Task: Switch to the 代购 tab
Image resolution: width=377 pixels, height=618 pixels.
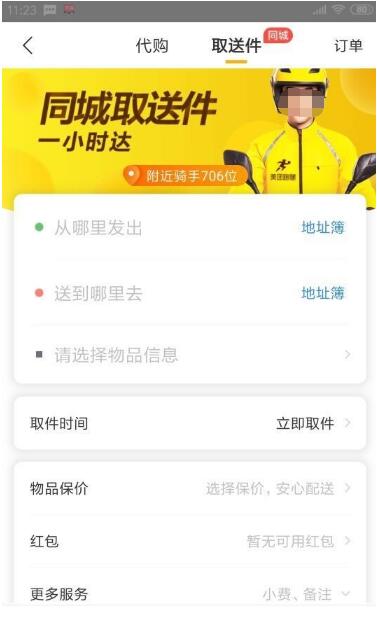Action: tap(152, 46)
